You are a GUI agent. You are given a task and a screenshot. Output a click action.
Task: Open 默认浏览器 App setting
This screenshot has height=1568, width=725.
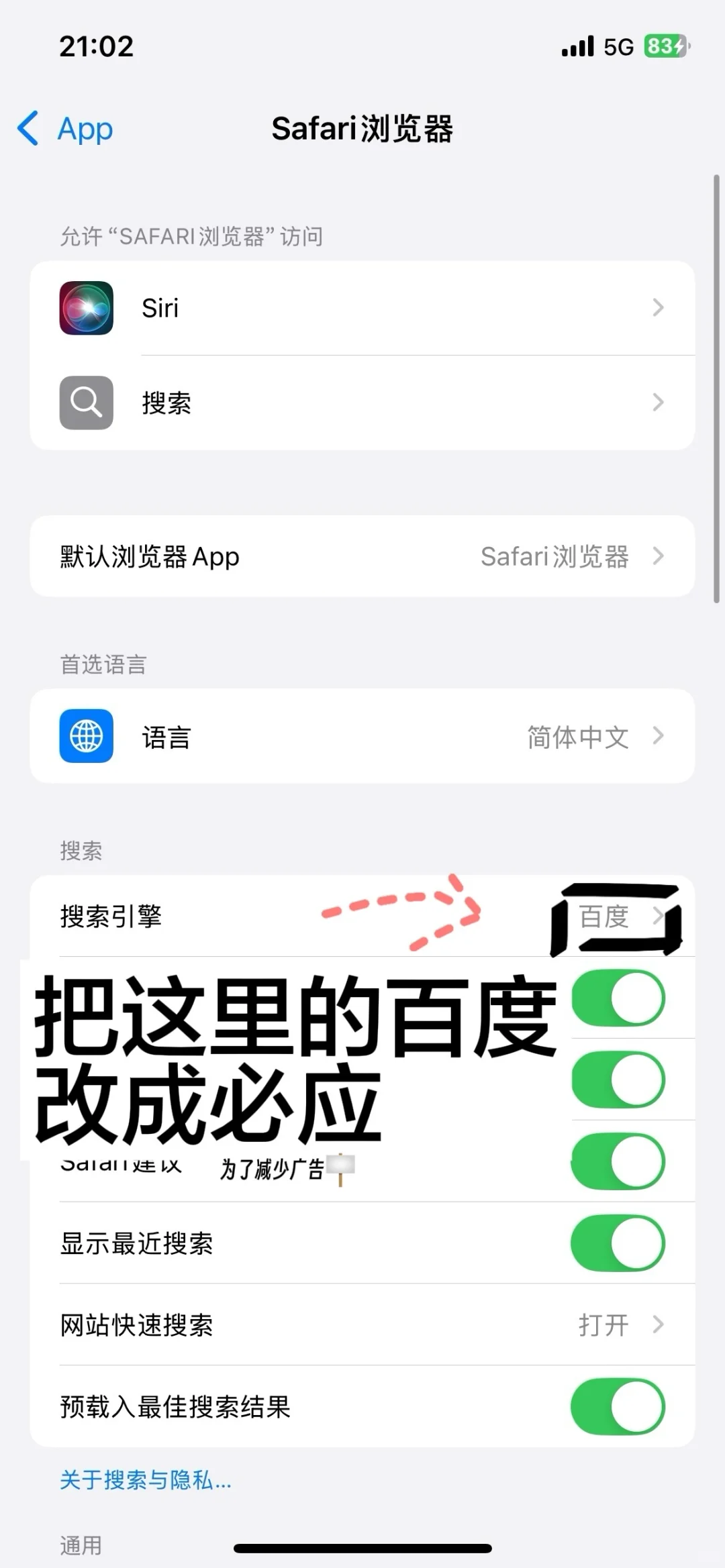pos(362,556)
